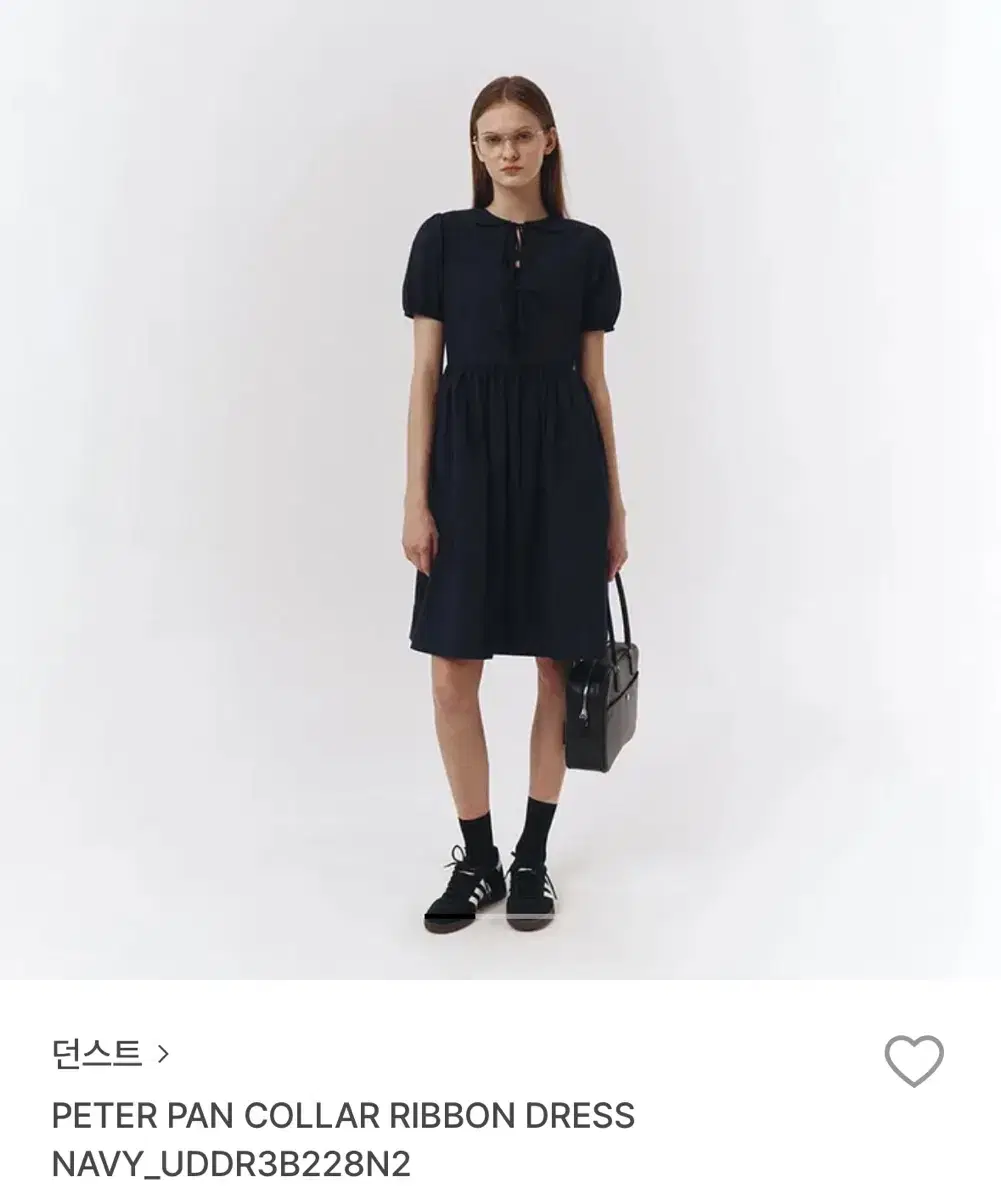Viewport: 1001px width, 1200px height.
Task: Open brand details with the right chevron
Action: (164, 1052)
